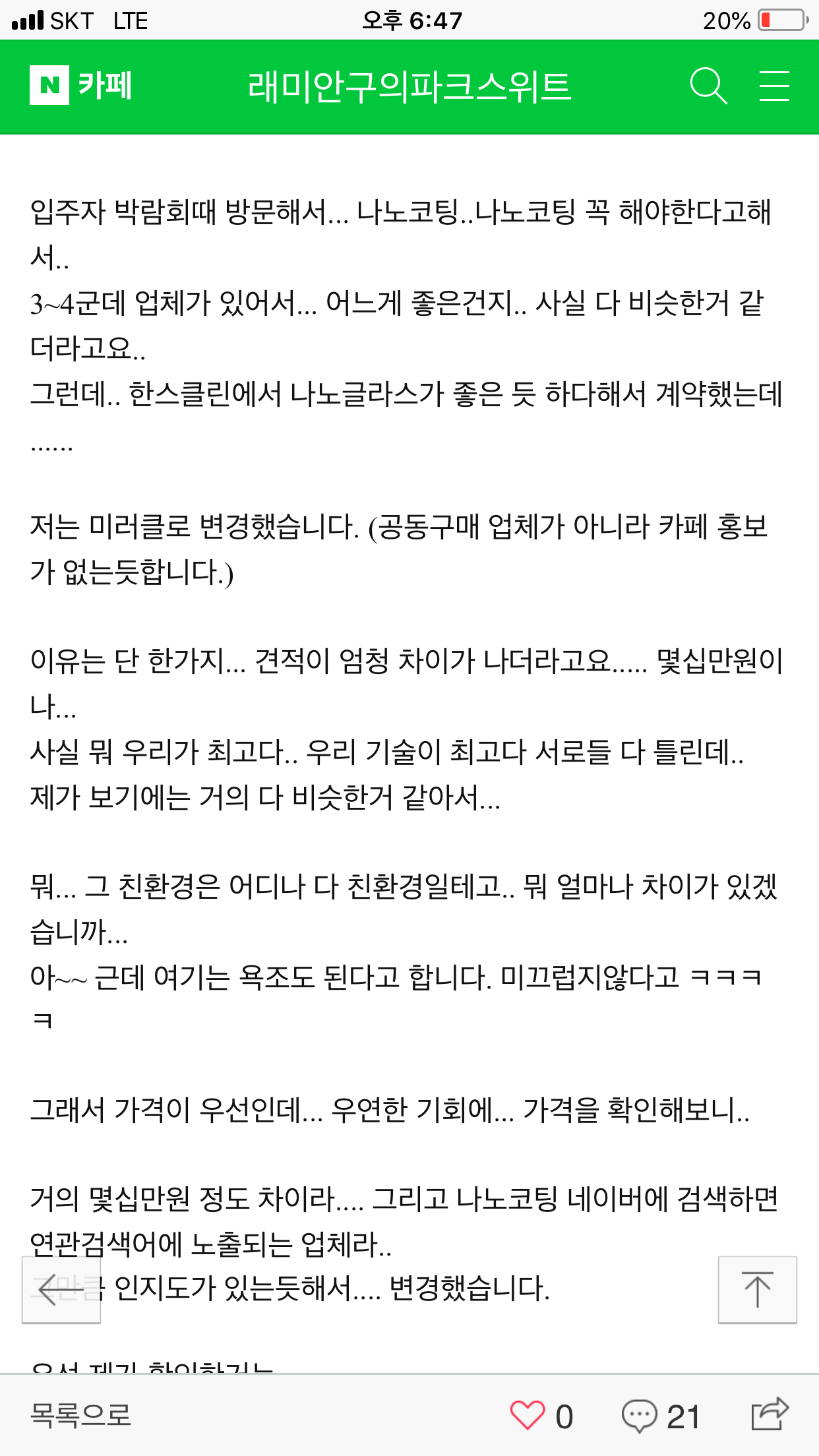This screenshot has width=819, height=1456.
Task: Jump to top of the post
Action: coord(757,1289)
